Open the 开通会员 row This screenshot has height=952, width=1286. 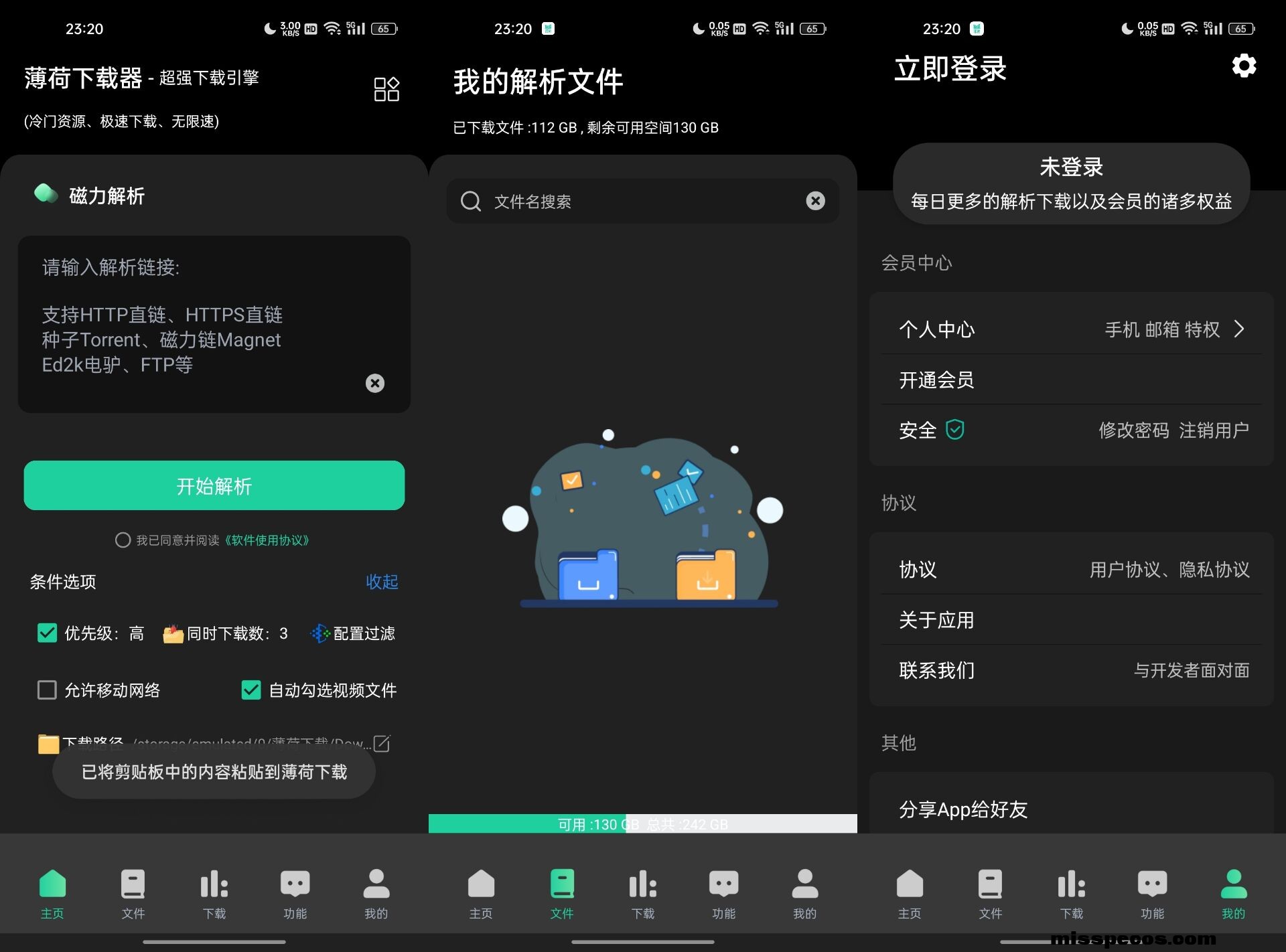point(1071,380)
